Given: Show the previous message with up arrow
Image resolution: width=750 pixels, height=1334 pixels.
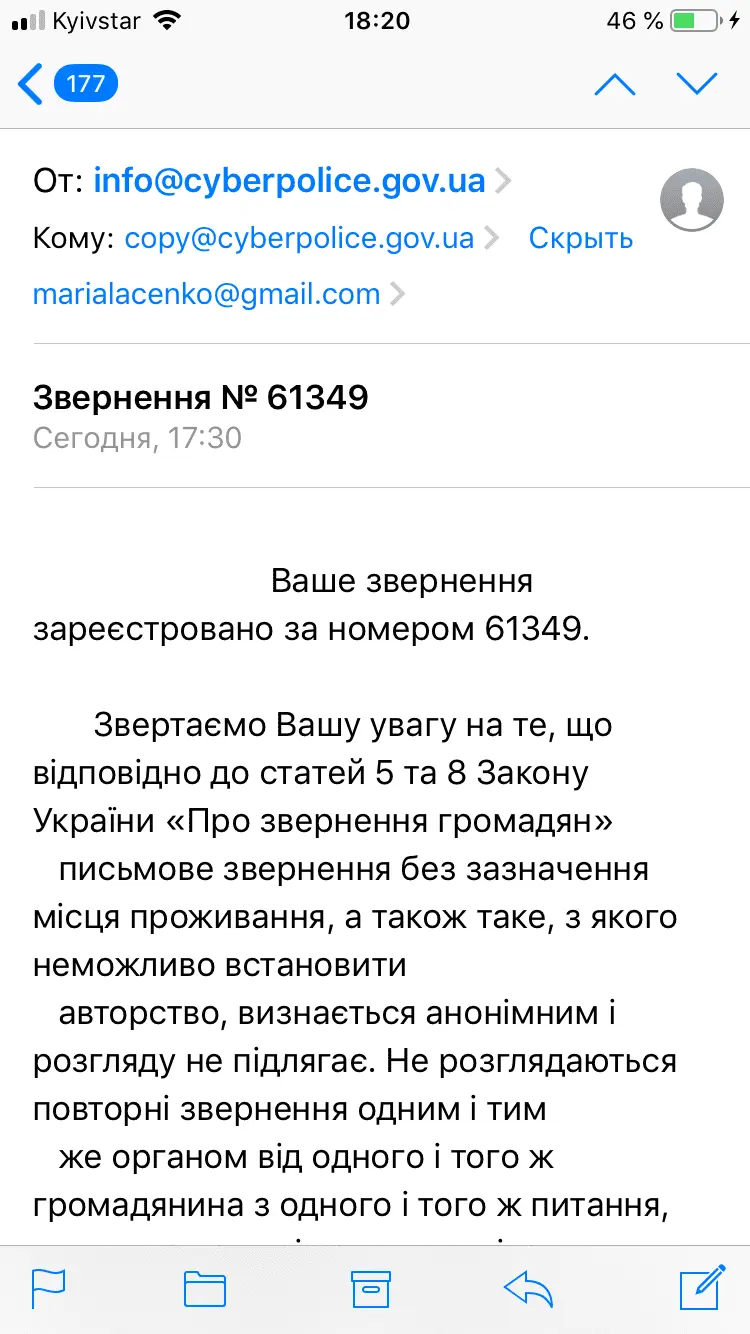Looking at the screenshot, I should (614, 84).
